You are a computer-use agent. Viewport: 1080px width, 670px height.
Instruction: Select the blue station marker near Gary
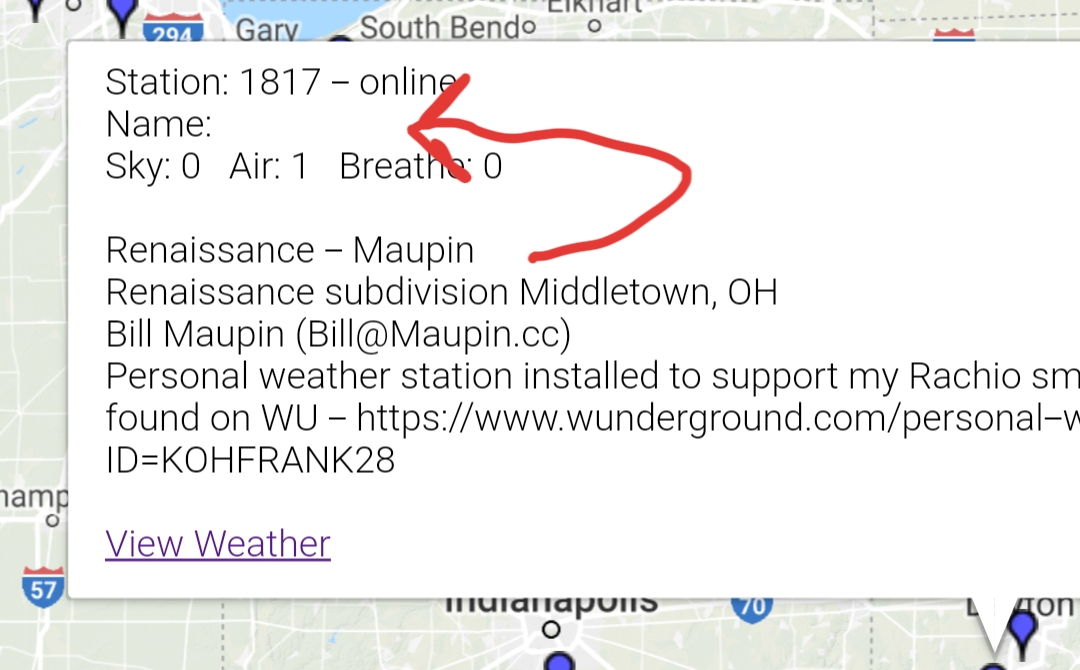point(123,10)
